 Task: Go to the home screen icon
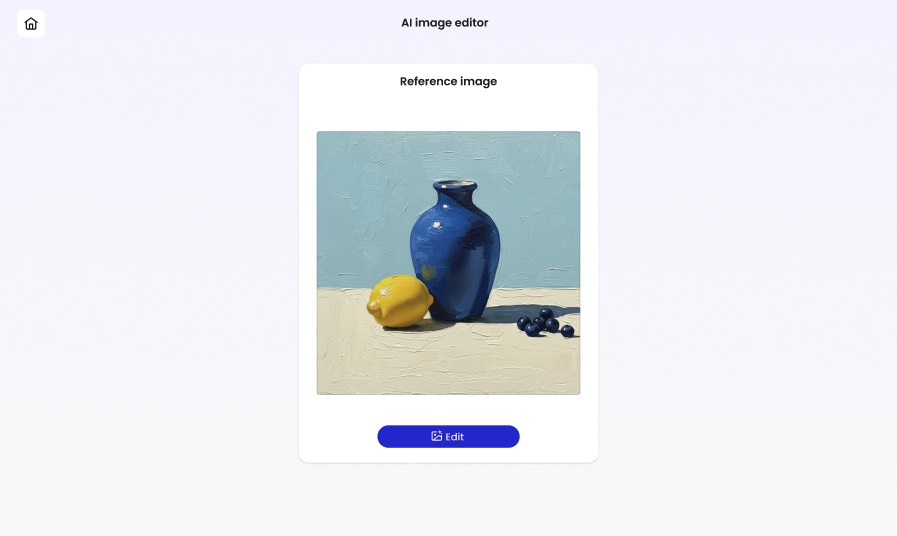[x=31, y=24]
